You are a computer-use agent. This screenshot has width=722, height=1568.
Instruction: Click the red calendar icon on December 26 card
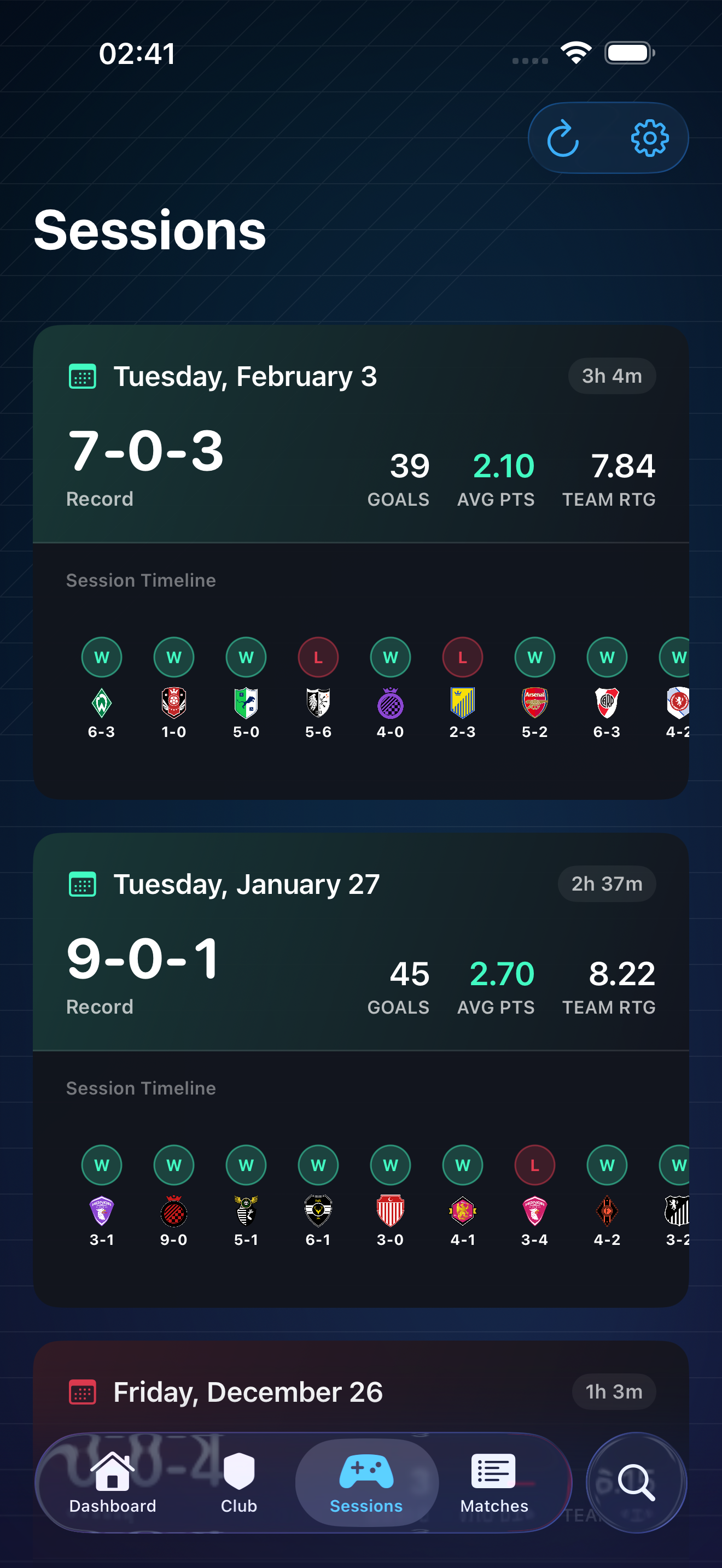point(83,1392)
